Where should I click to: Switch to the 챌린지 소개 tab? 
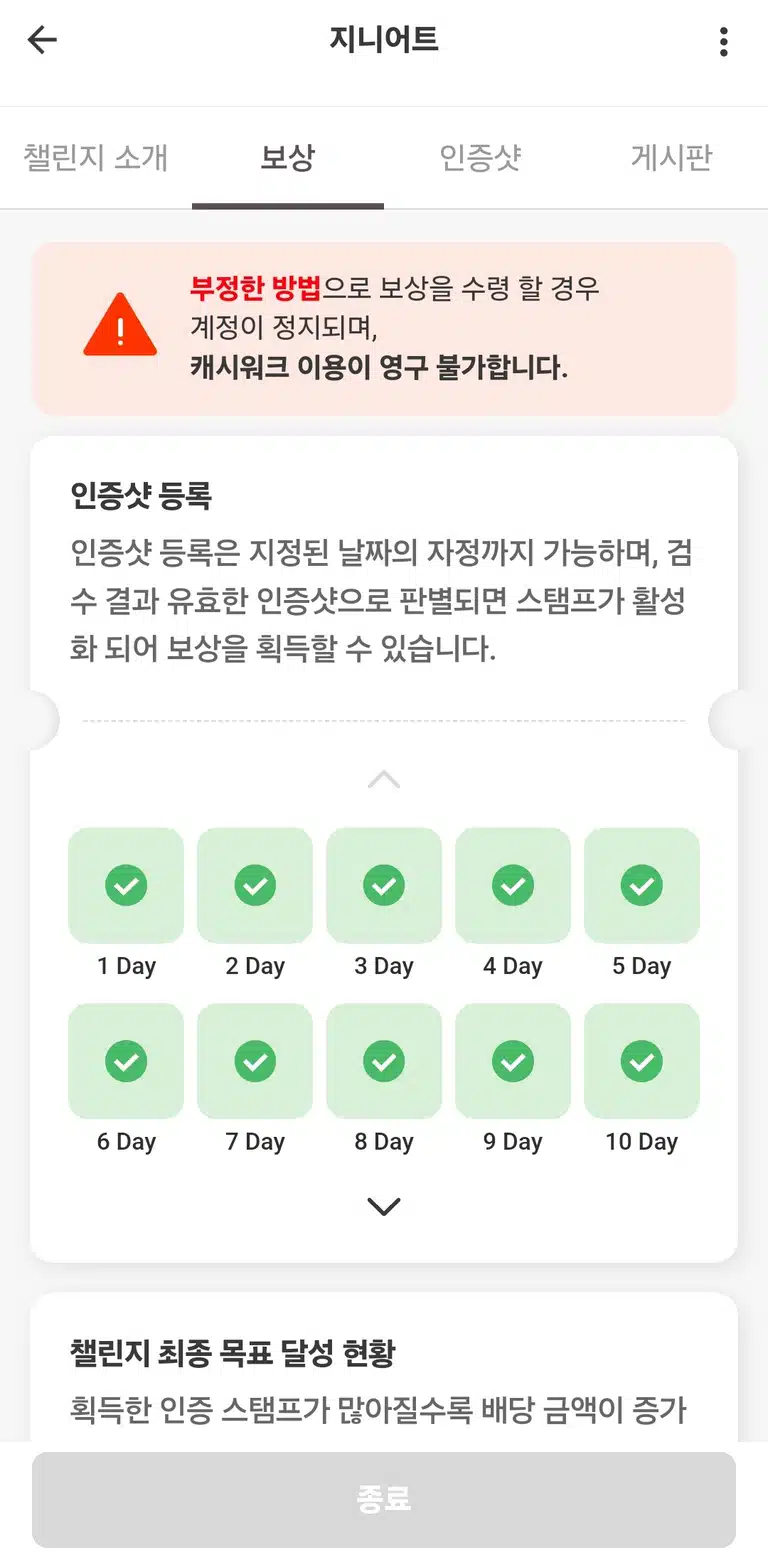pos(96,158)
